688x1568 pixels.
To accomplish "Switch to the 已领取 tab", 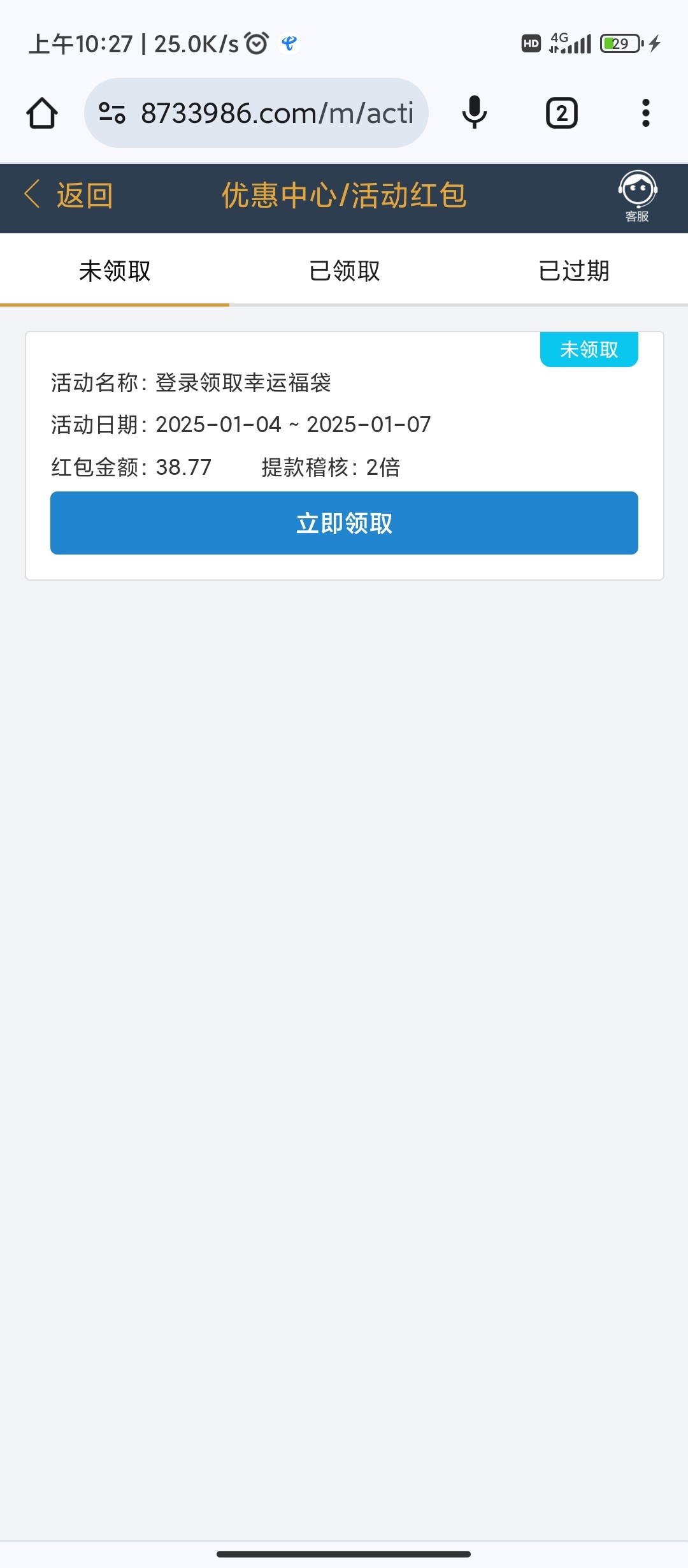I will click(344, 271).
